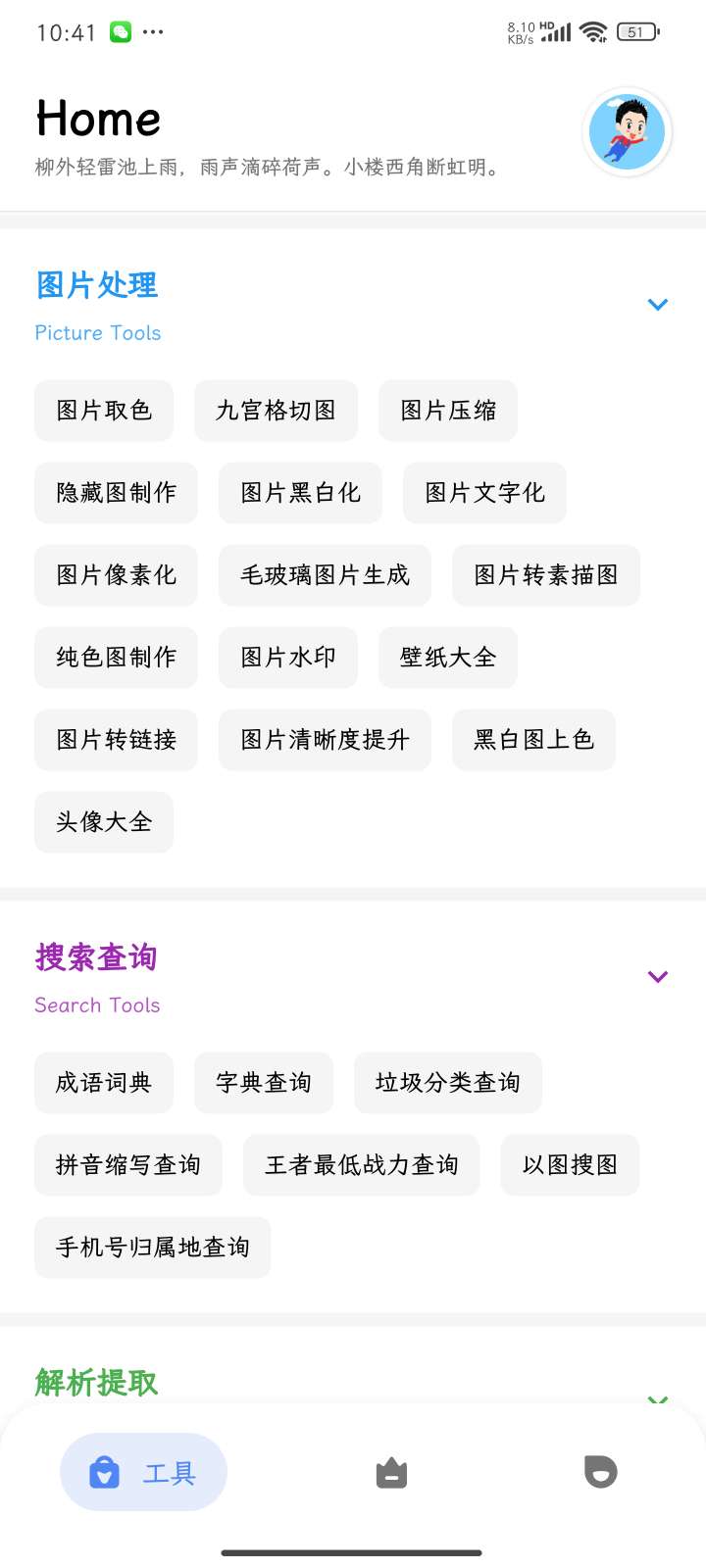Look up 成语词典
The height and width of the screenshot is (1568, 706).
(x=104, y=1083)
